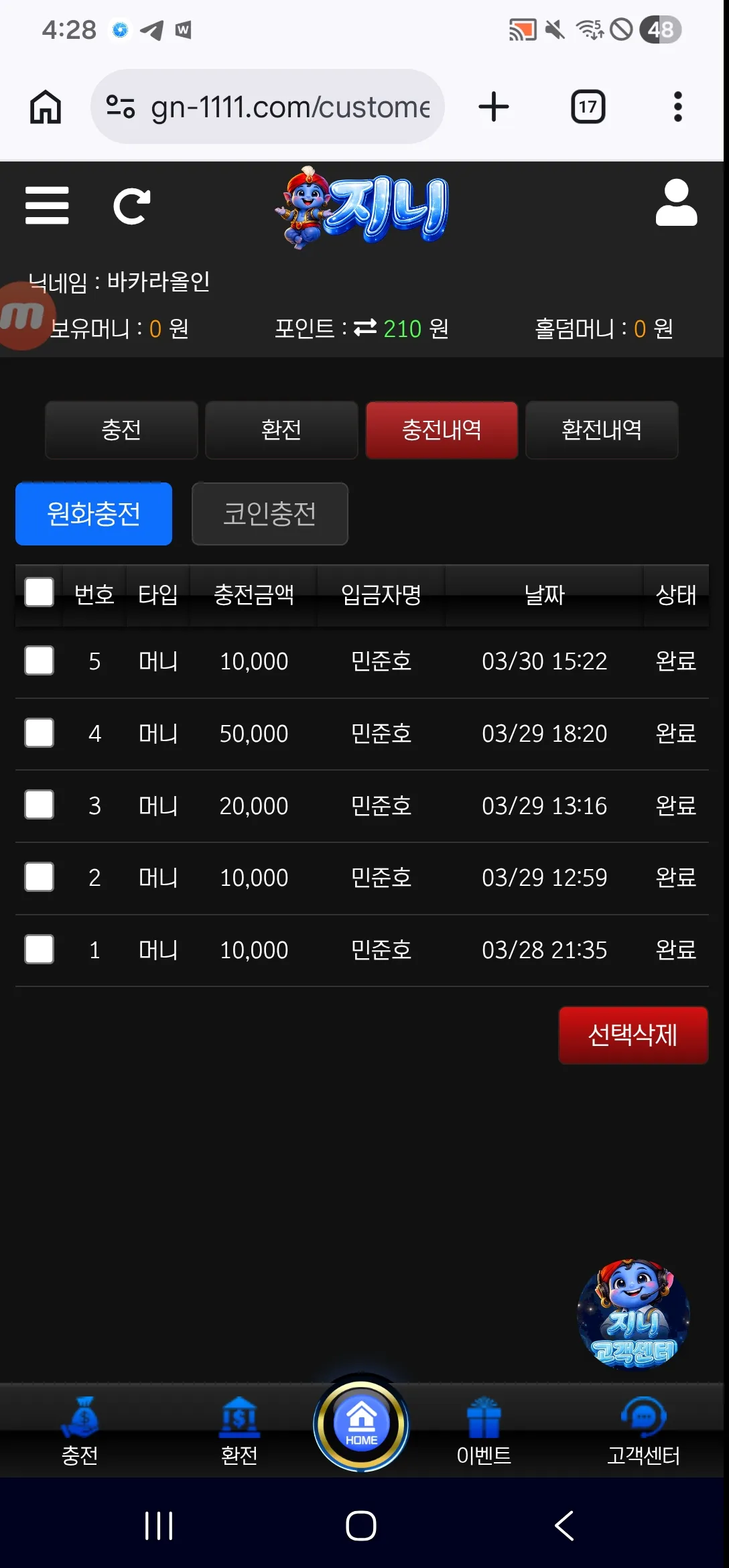The width and height of the screenshot is (729, 1568).
Task: Select the 코인충전 option
Action: tap(270, 513)
